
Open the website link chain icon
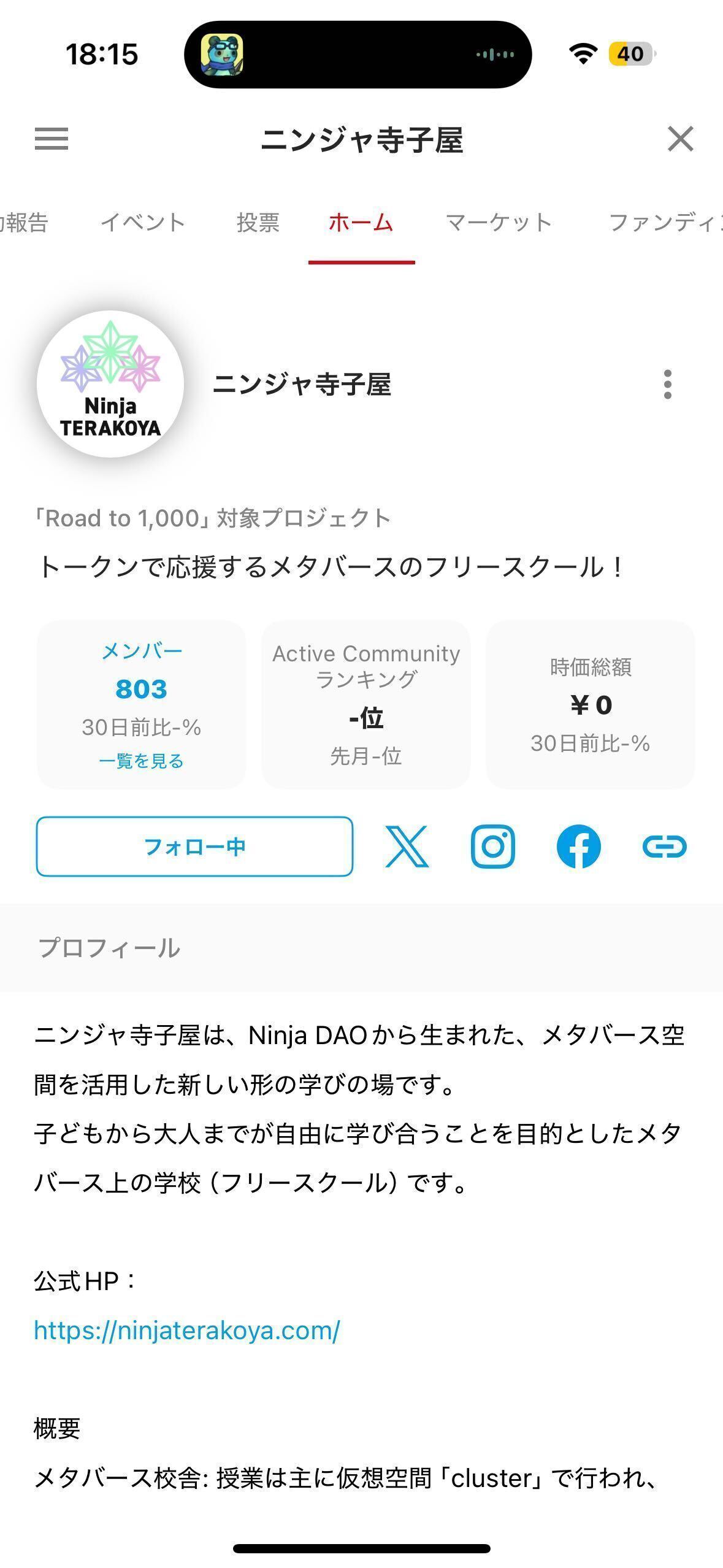664,847
